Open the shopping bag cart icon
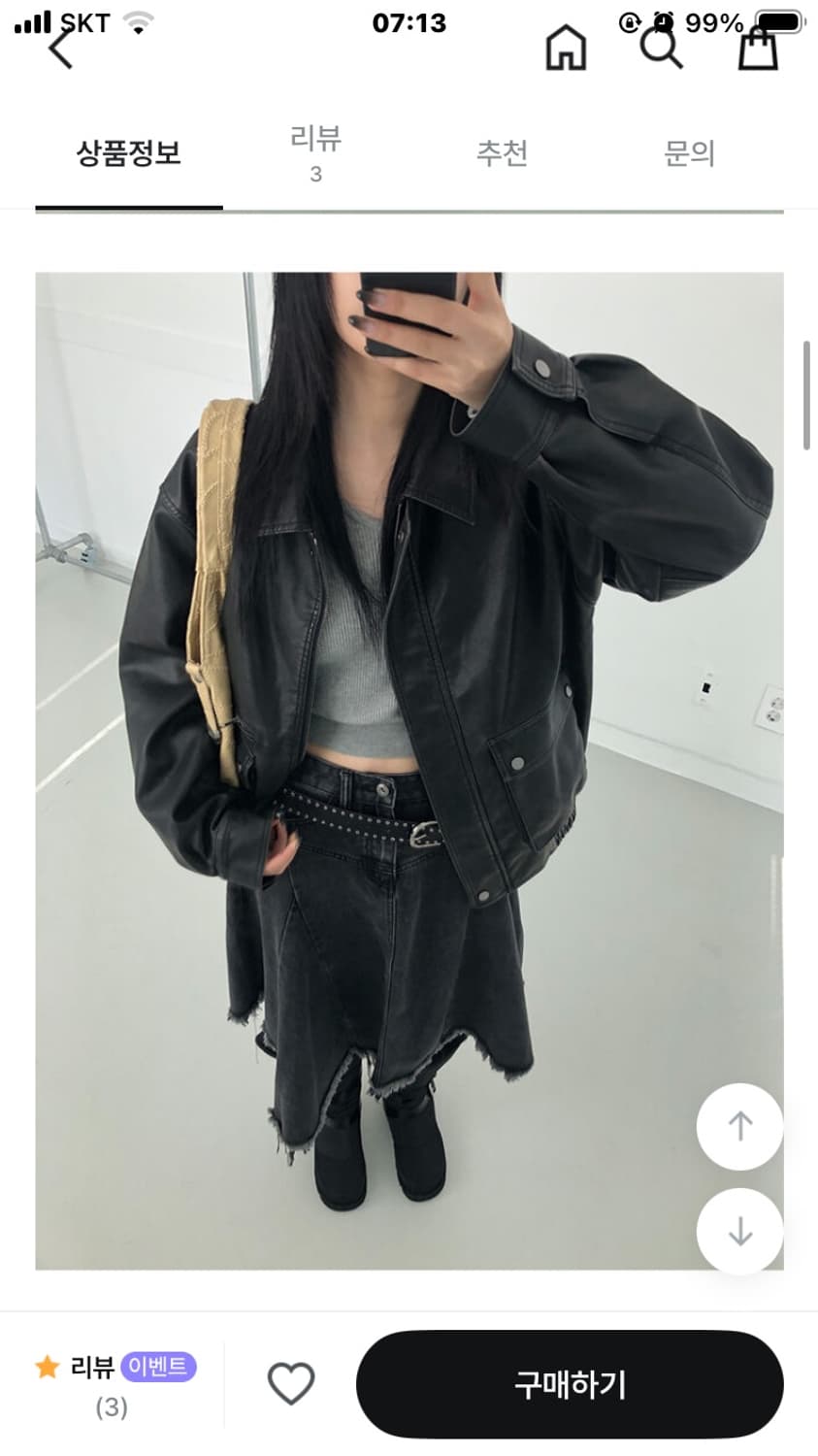The width and height of the screenshot is (818, 1456). click(761, 49)
